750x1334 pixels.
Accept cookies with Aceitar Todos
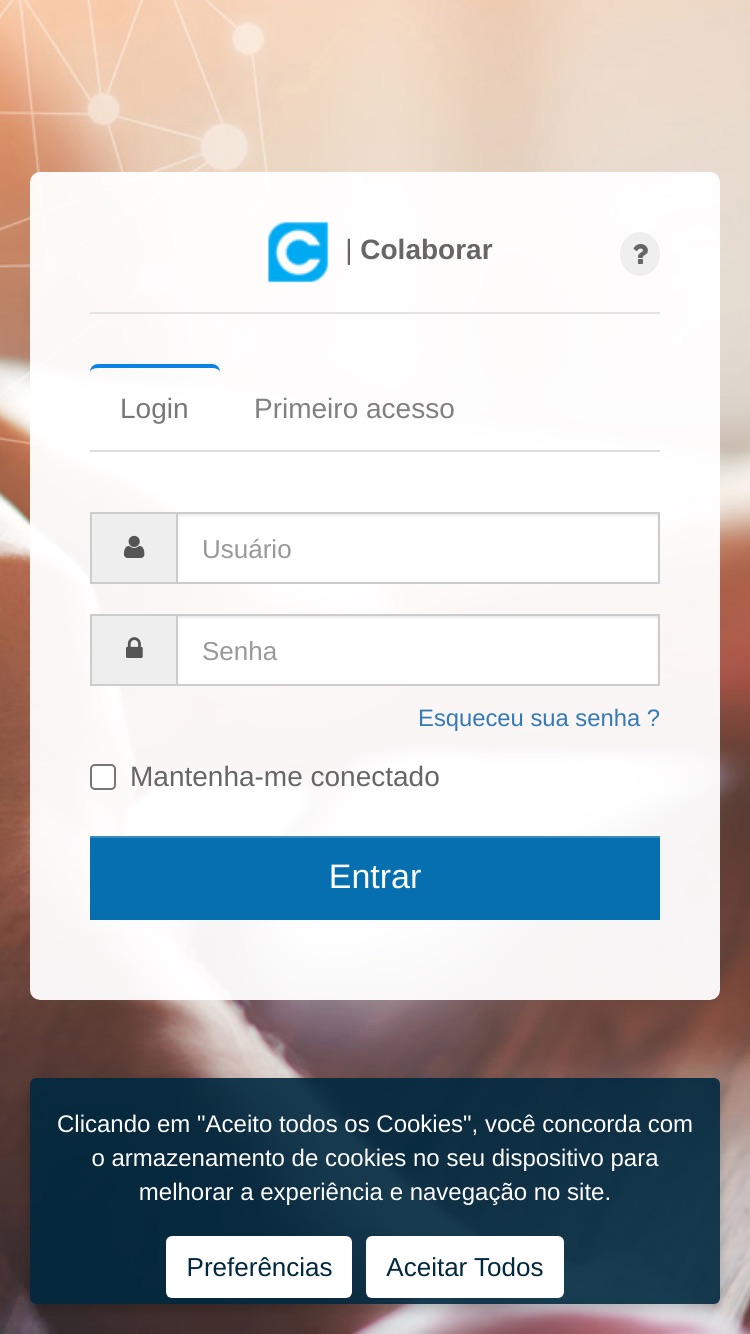point(465,1267)
